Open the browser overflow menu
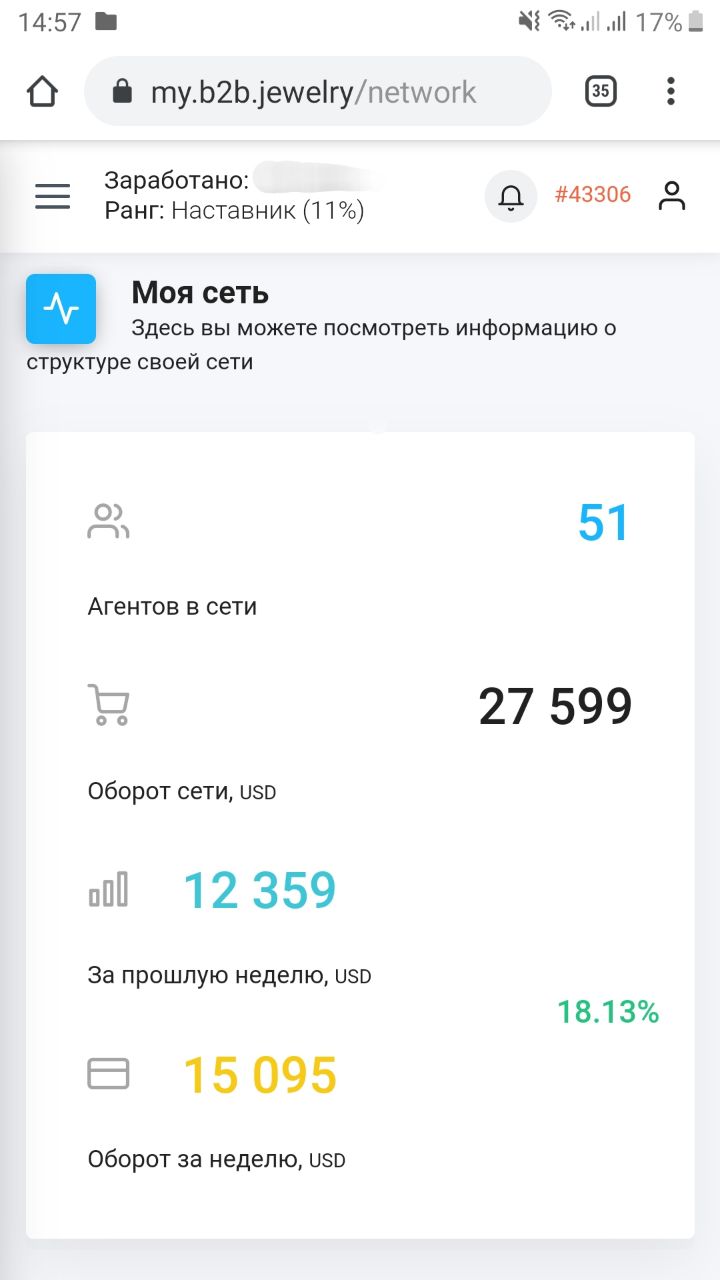This screenshot has width=720, height=1280. pyautogui.click(x=670, y=92)
